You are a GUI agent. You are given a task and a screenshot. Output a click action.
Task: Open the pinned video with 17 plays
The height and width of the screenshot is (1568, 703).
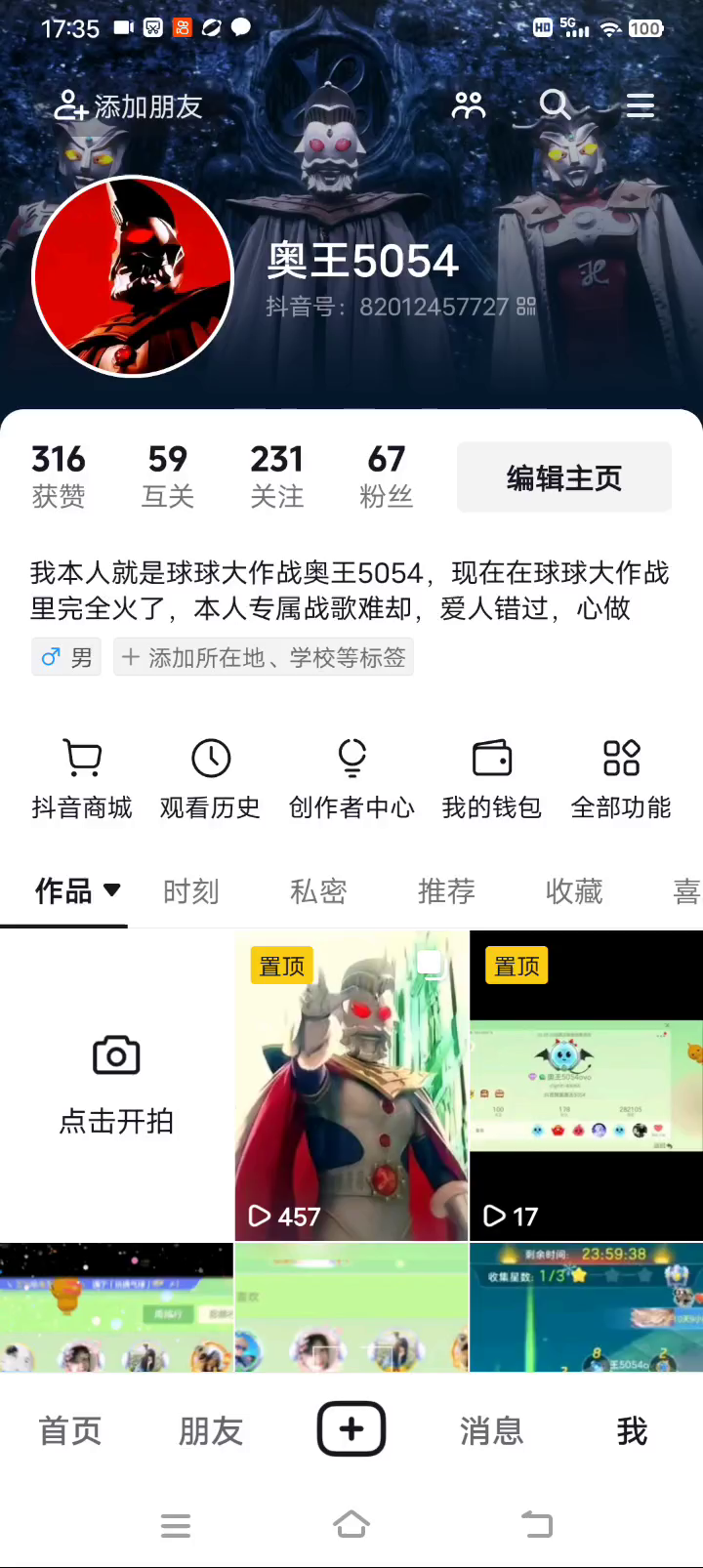[586, 1085]
